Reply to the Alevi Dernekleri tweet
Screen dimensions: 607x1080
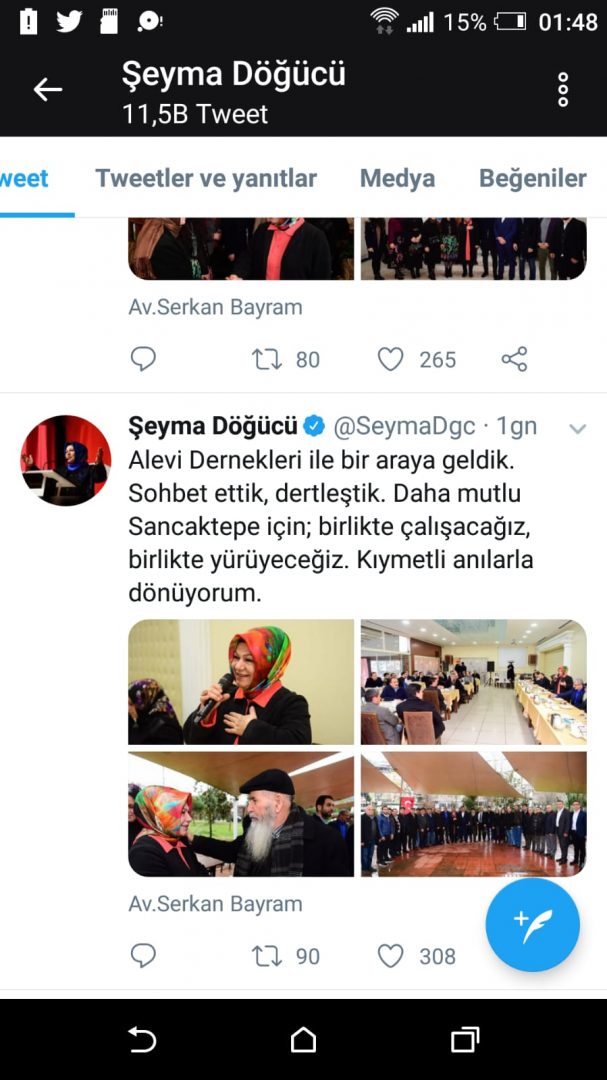(x=144, y=956)
